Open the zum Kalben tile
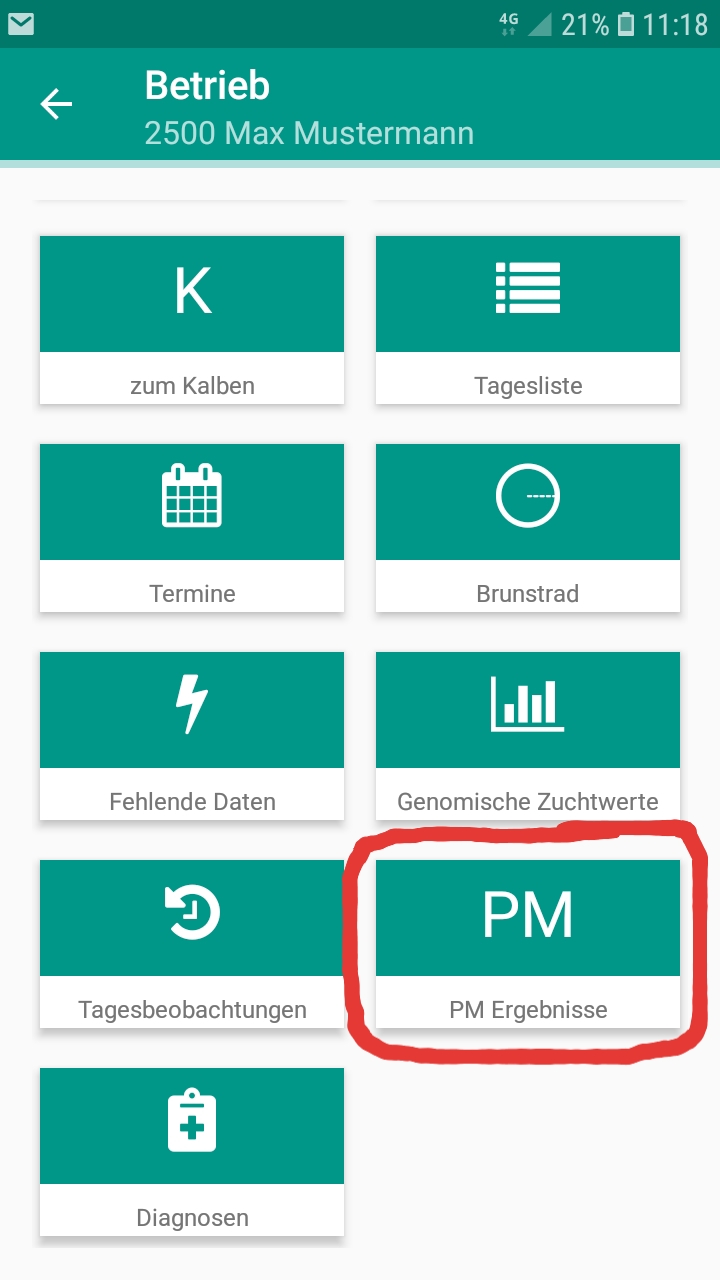The height and width of the screenshot is (1280, 720). [x=192, y=320]
